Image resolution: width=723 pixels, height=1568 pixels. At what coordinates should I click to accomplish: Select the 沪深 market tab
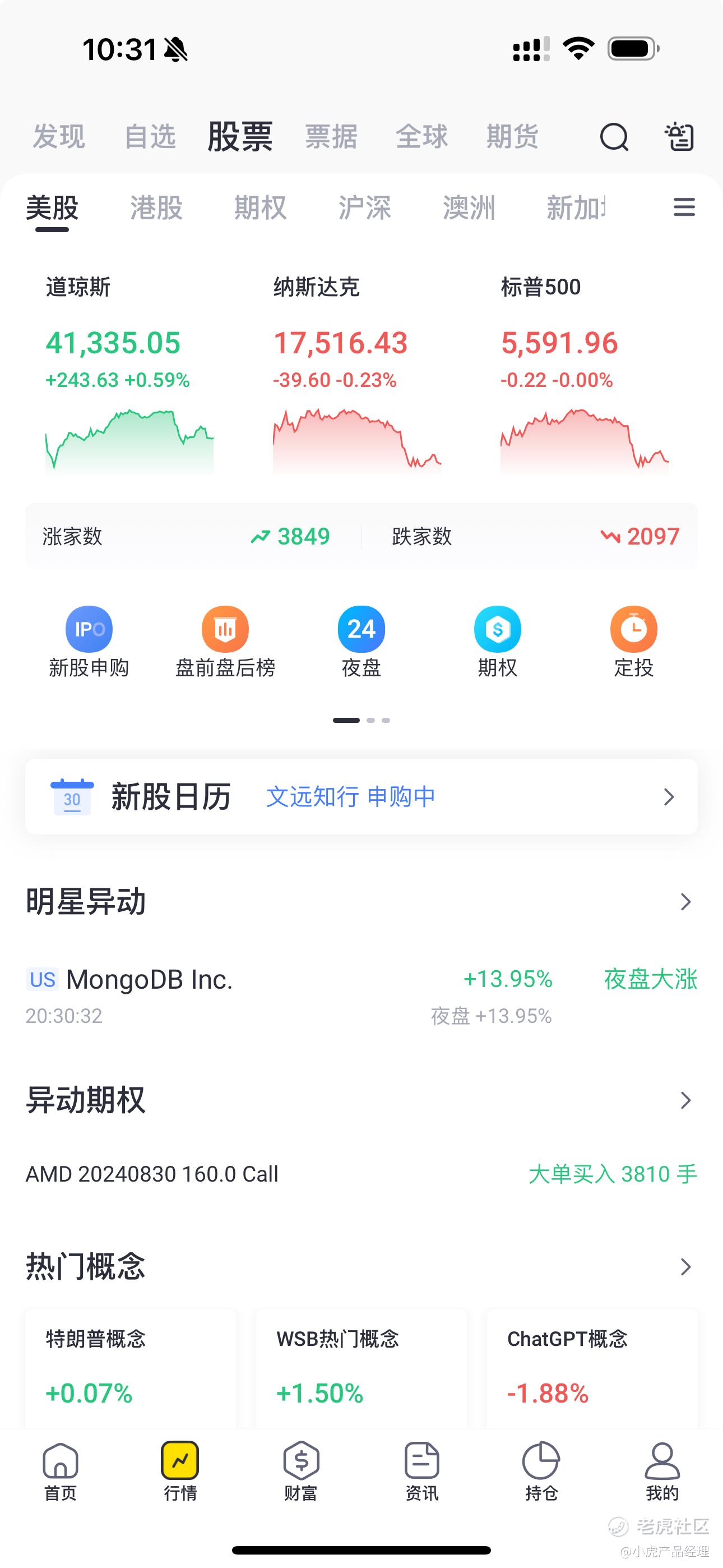(x=364, y=208)
